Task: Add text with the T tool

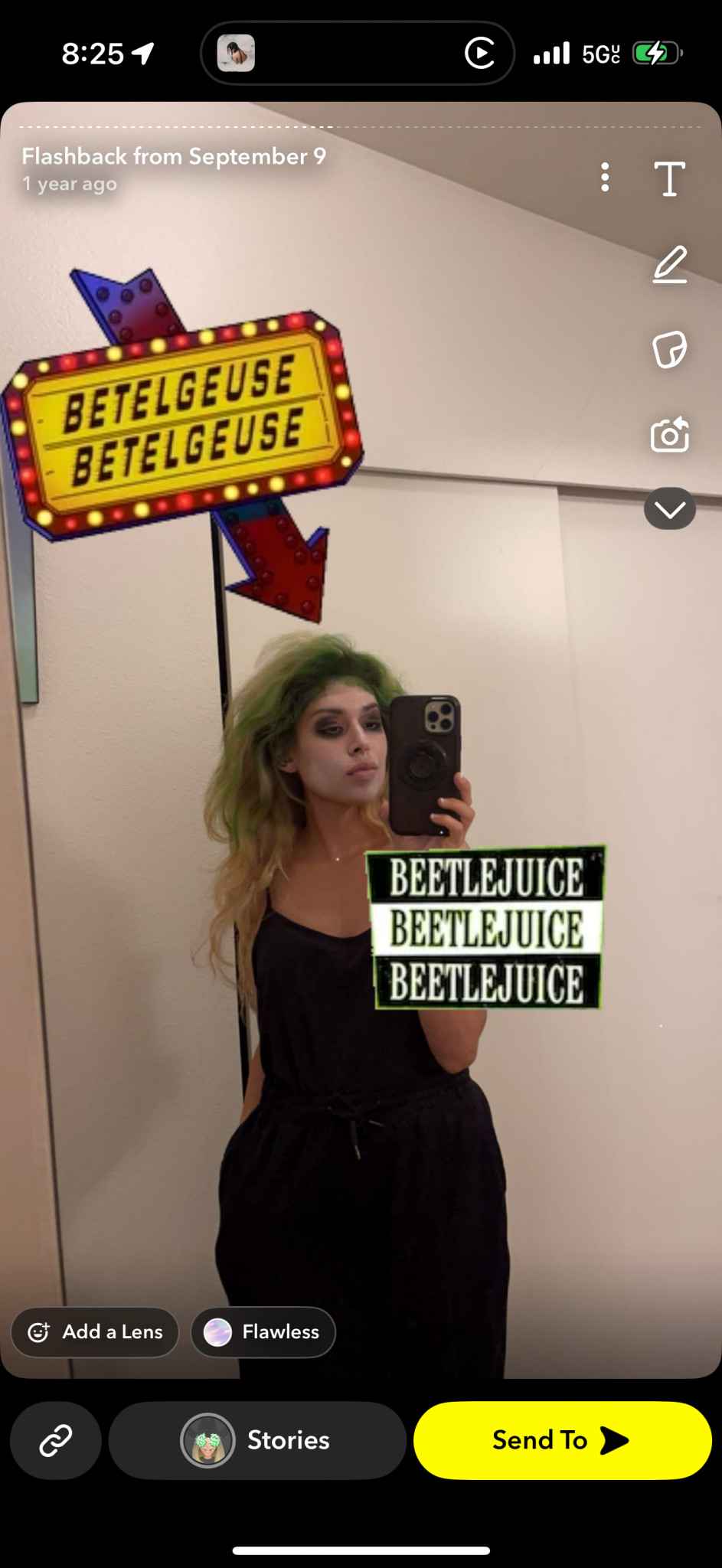Action: 669,179
